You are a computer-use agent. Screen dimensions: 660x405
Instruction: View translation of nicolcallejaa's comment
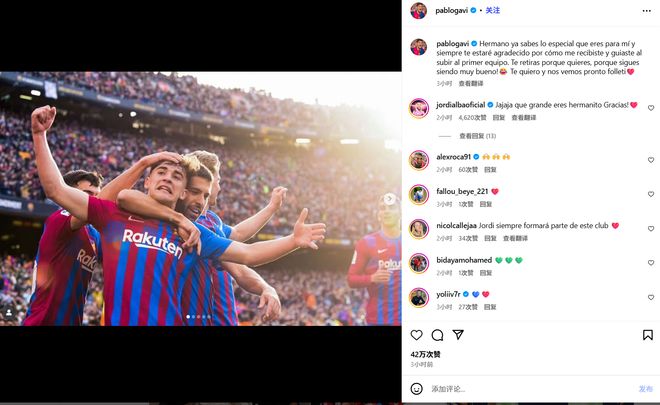[x=515, y=238]
